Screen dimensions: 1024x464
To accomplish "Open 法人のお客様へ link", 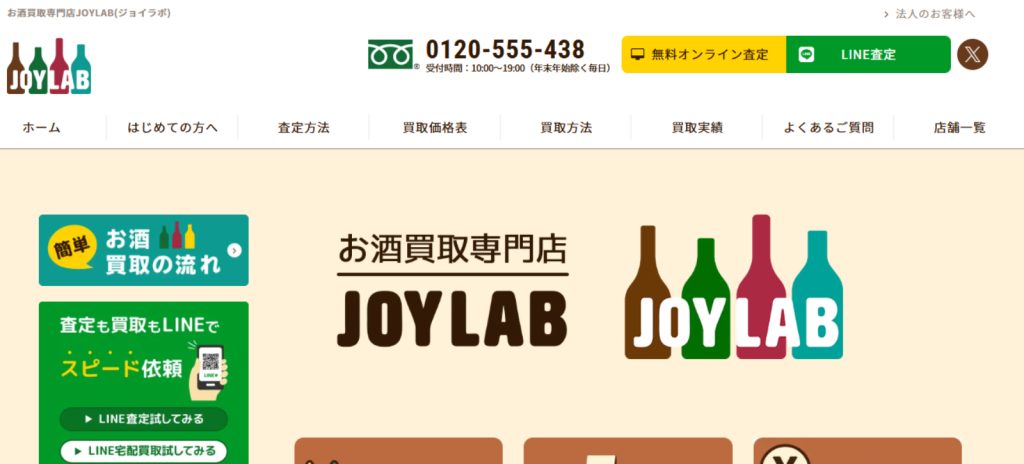I will tap(930, 14).
